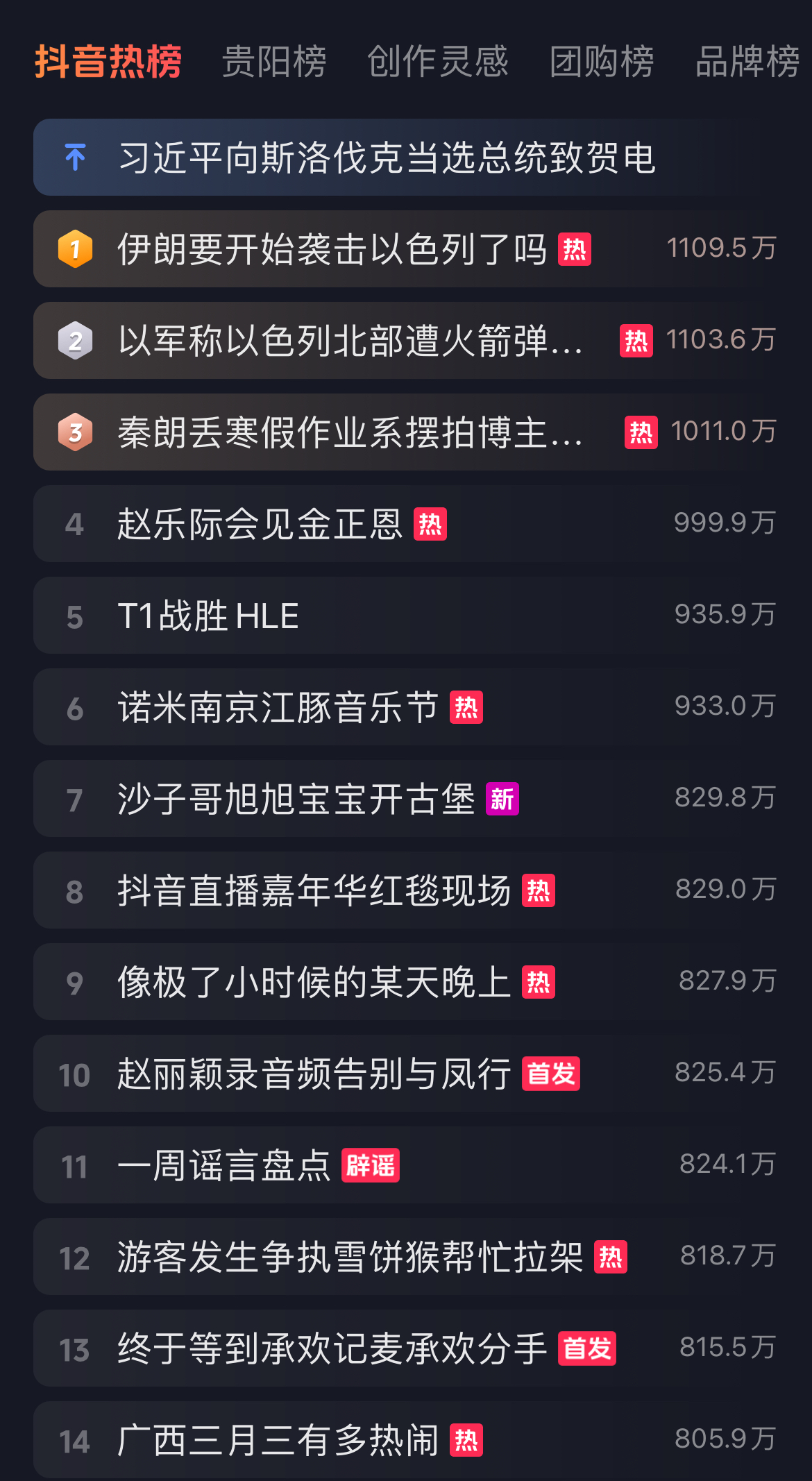Open topic 诺米南京江豚音乐节
This screenshot has width=812, height=1481.
pos(406,706)
